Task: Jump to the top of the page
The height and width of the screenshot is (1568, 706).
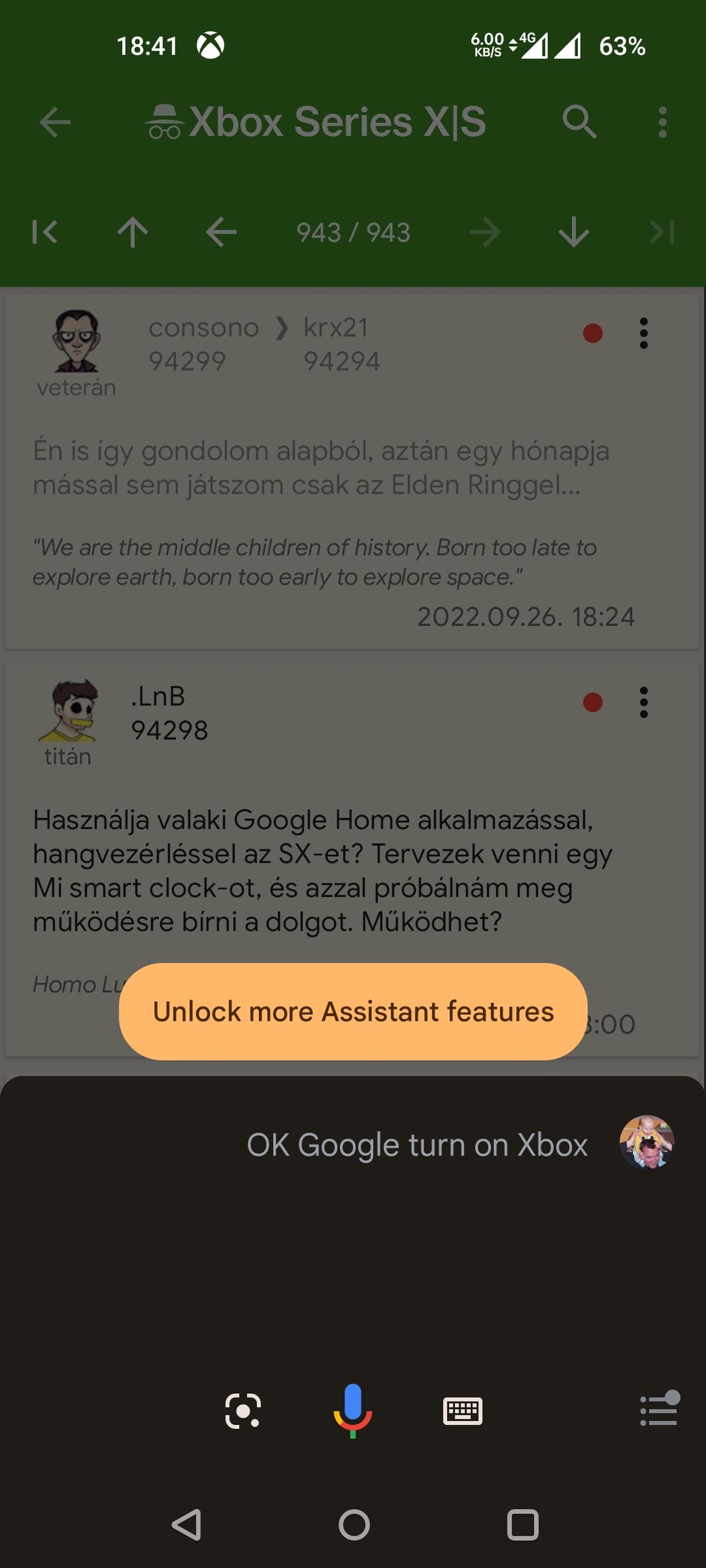Action: (132, 232)
